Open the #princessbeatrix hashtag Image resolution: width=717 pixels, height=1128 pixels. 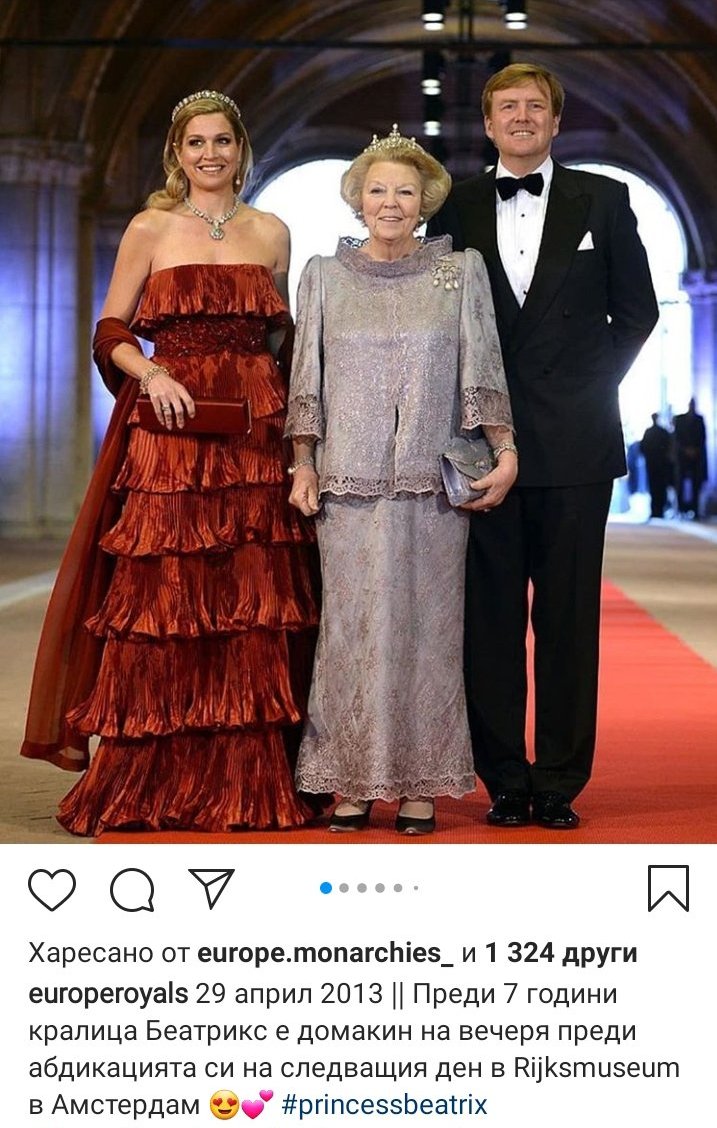[384, 1105]
